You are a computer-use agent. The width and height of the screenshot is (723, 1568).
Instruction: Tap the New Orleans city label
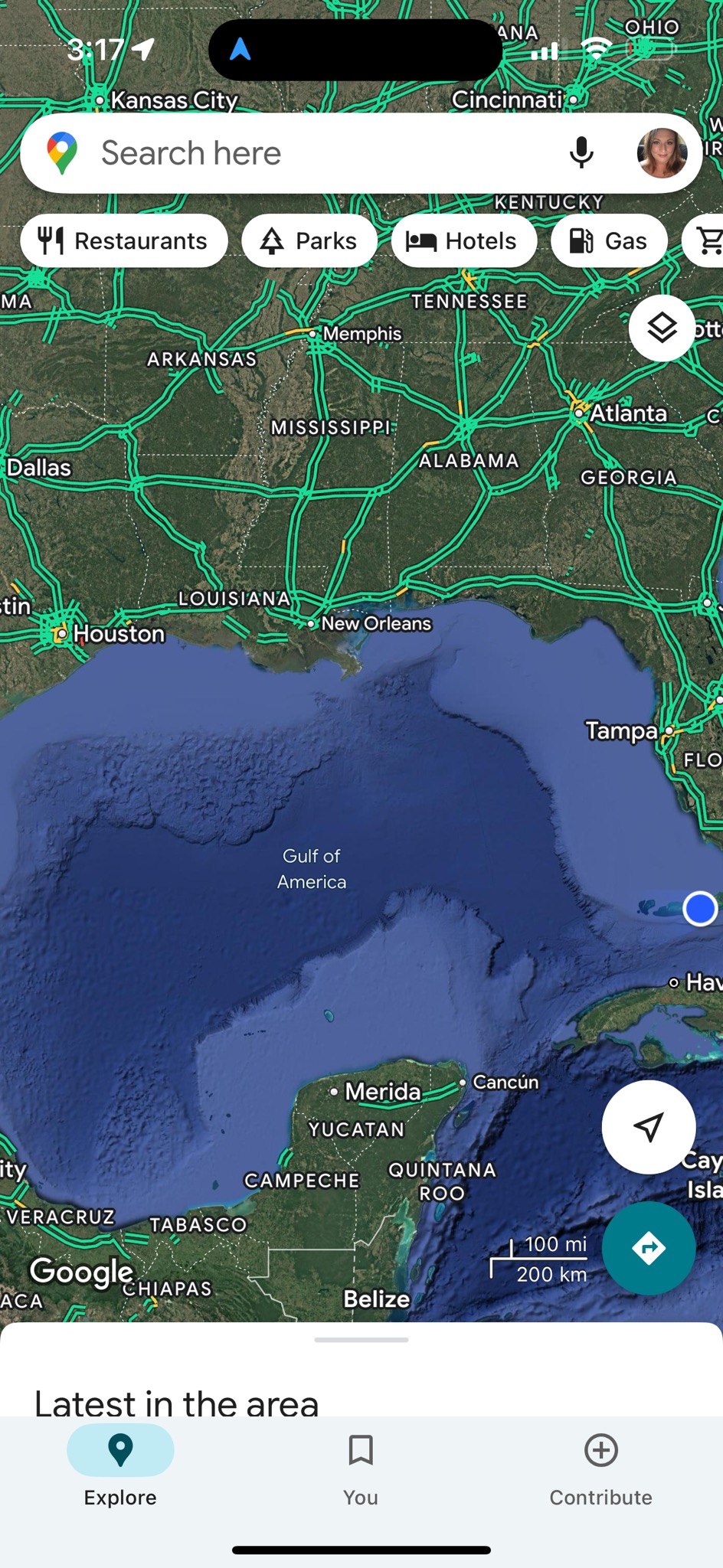click(x=375, y=624)
